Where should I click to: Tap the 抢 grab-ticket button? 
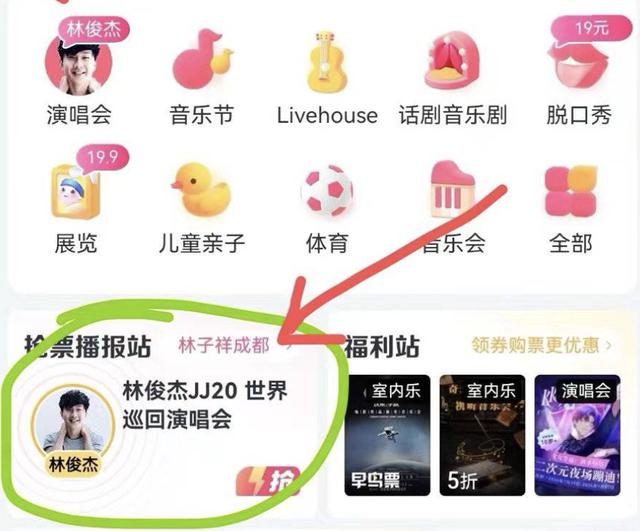pos(270,480)
